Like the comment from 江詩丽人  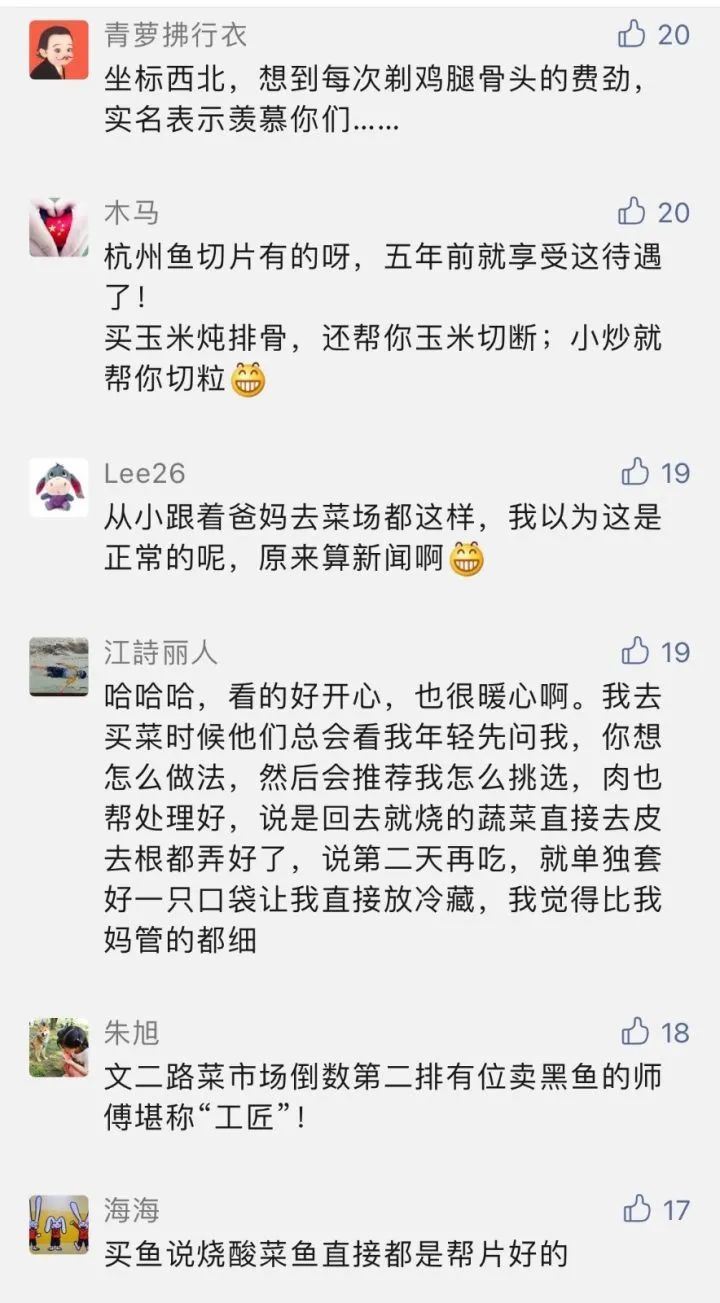(x=636, y=652)
